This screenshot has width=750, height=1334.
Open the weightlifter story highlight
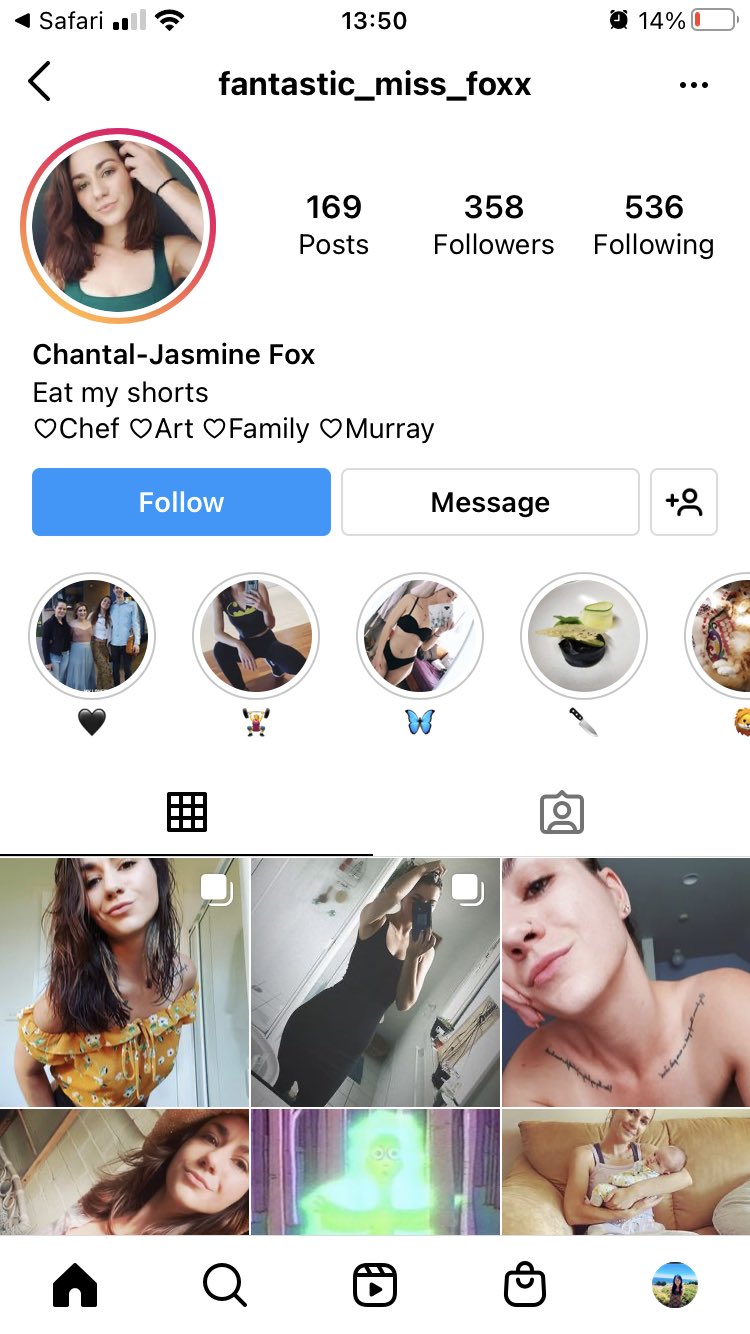coord(256,636)
